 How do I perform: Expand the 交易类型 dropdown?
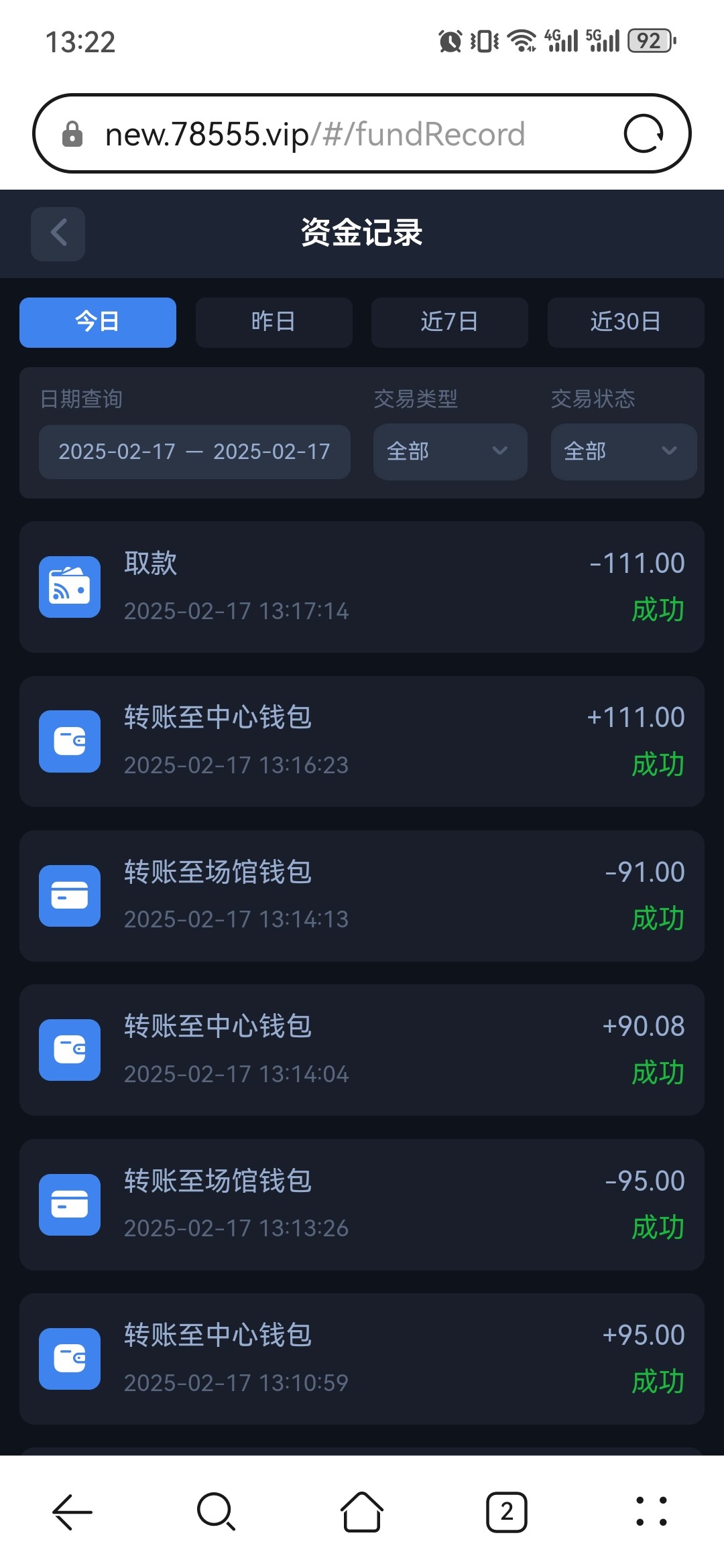[450, 452]
